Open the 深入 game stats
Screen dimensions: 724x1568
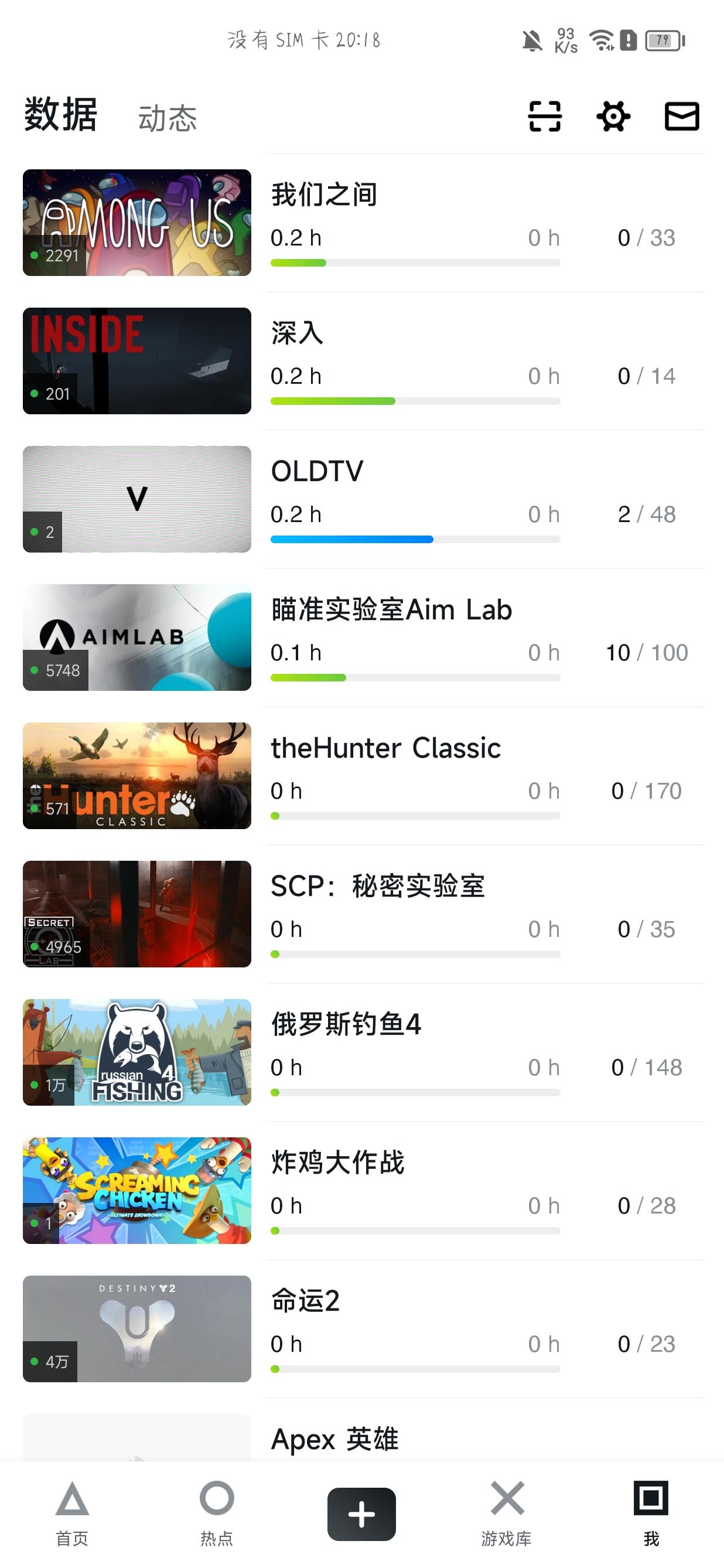pos(363,361)
